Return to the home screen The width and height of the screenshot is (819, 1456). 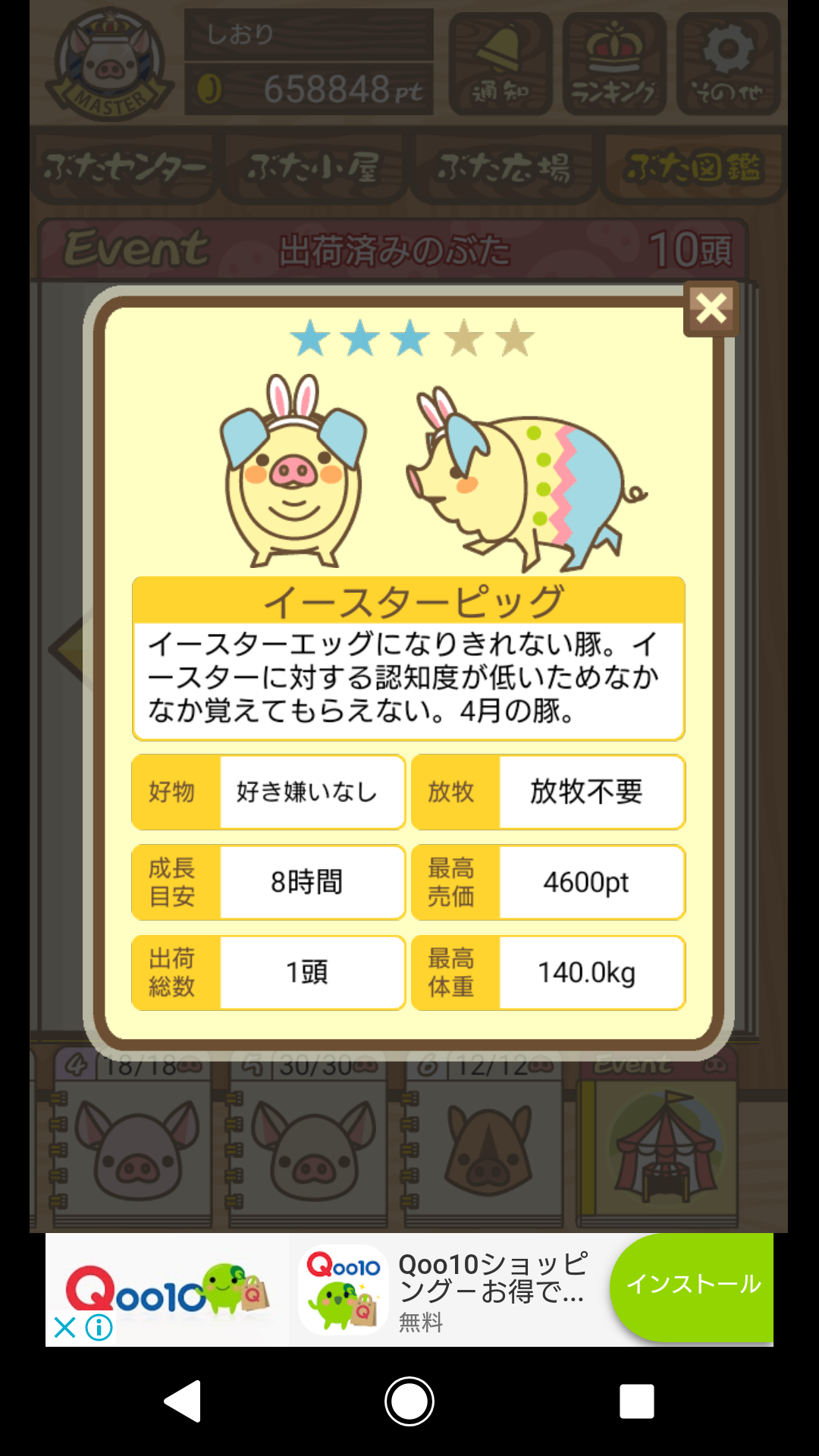tap(409, 1401)
